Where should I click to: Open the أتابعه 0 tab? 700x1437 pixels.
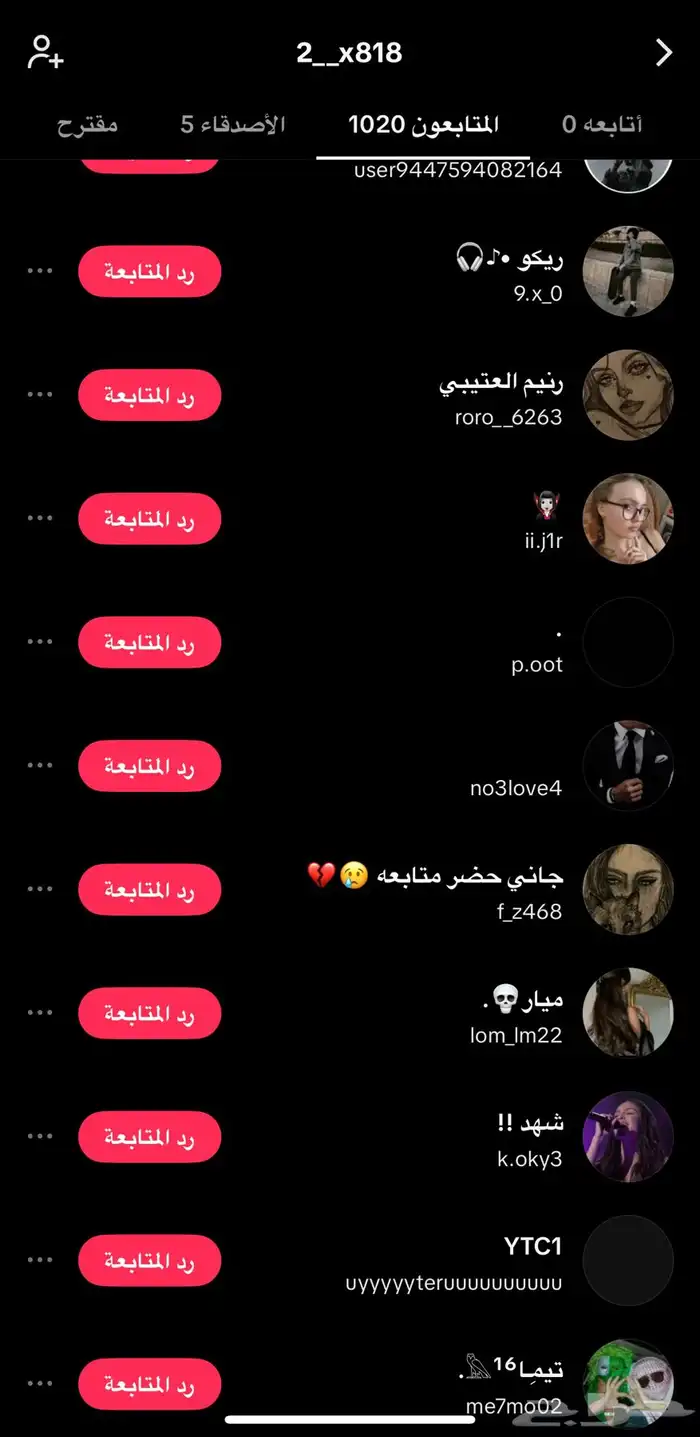602,125
